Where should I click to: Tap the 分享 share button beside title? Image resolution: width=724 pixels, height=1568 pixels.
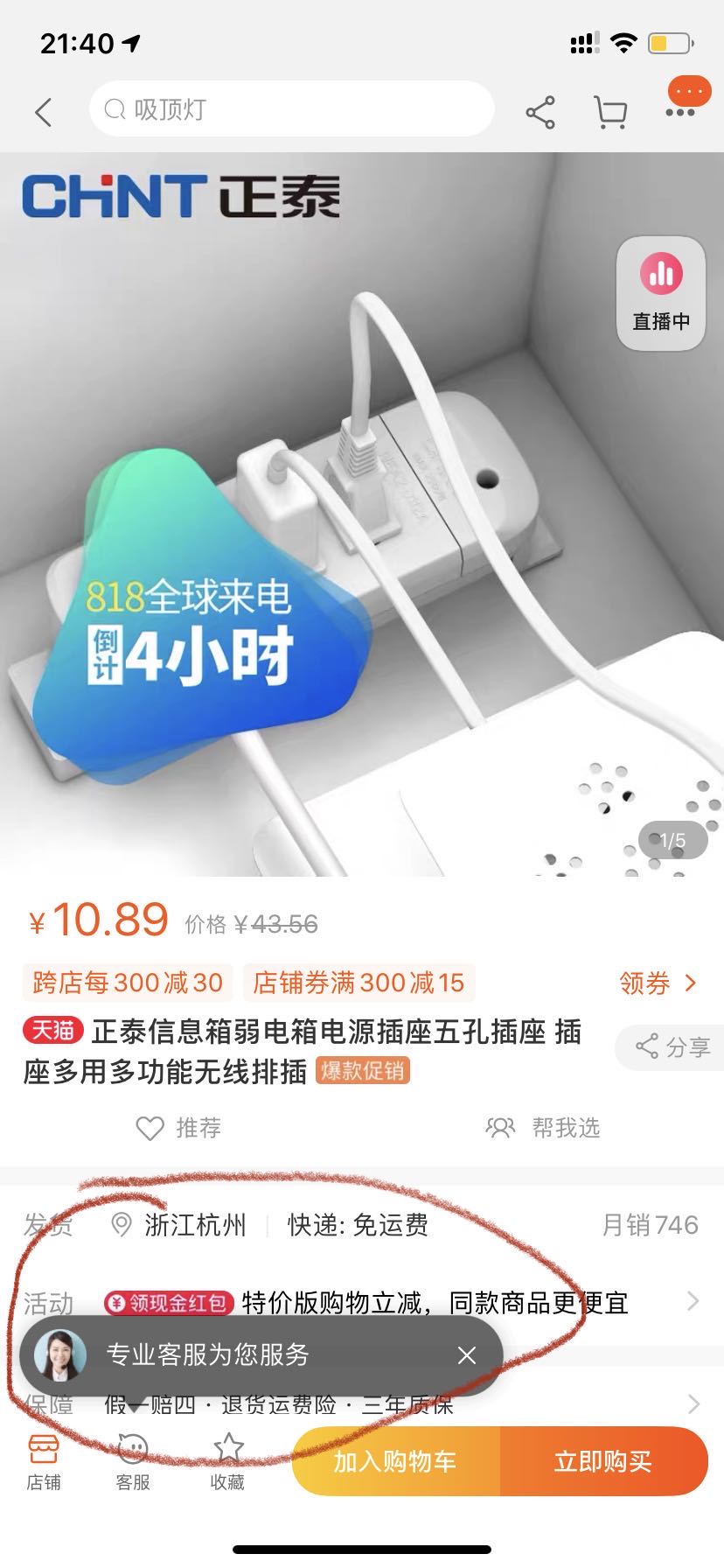point(673,1046)
